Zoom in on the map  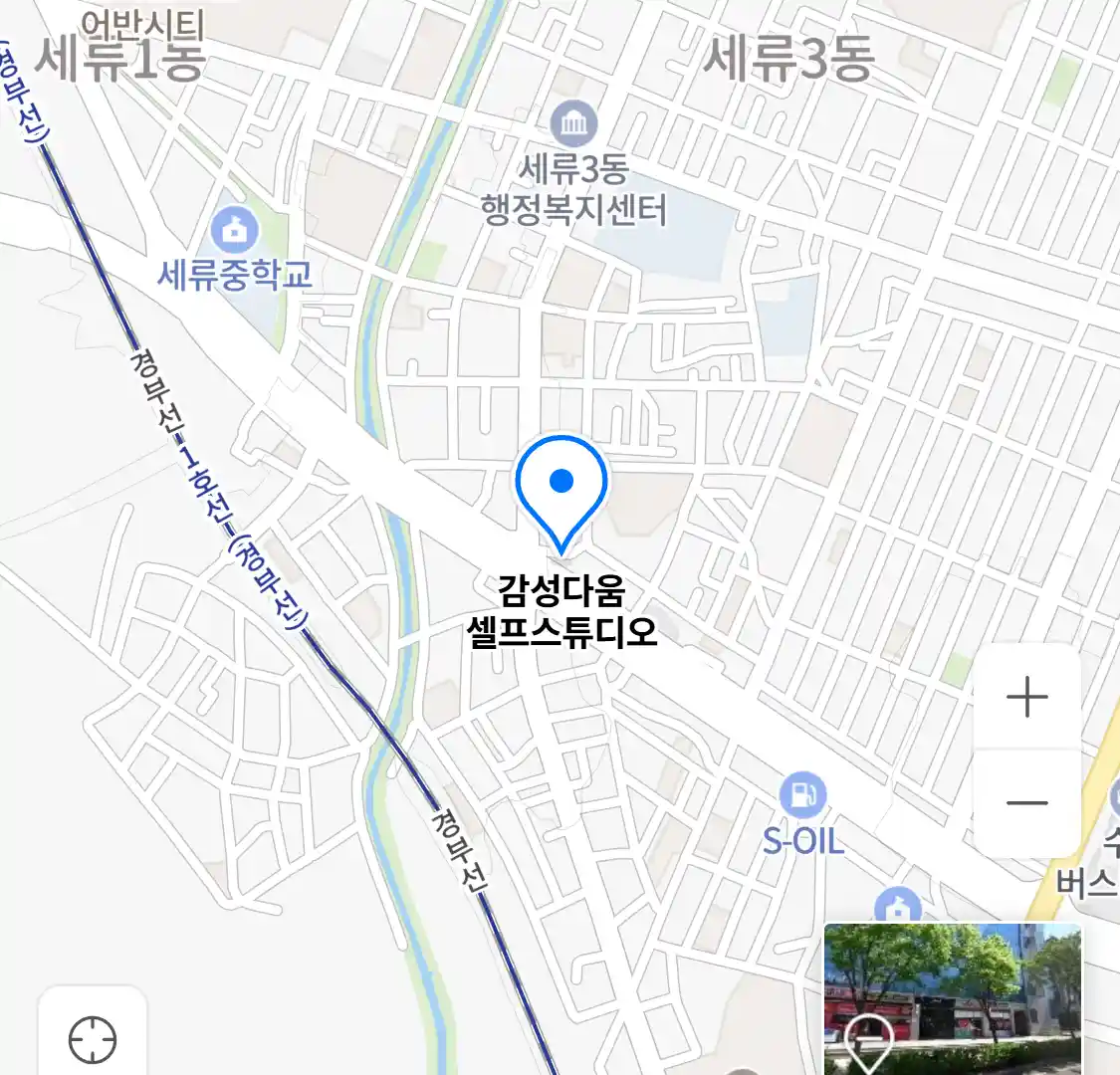point(1026,697)
